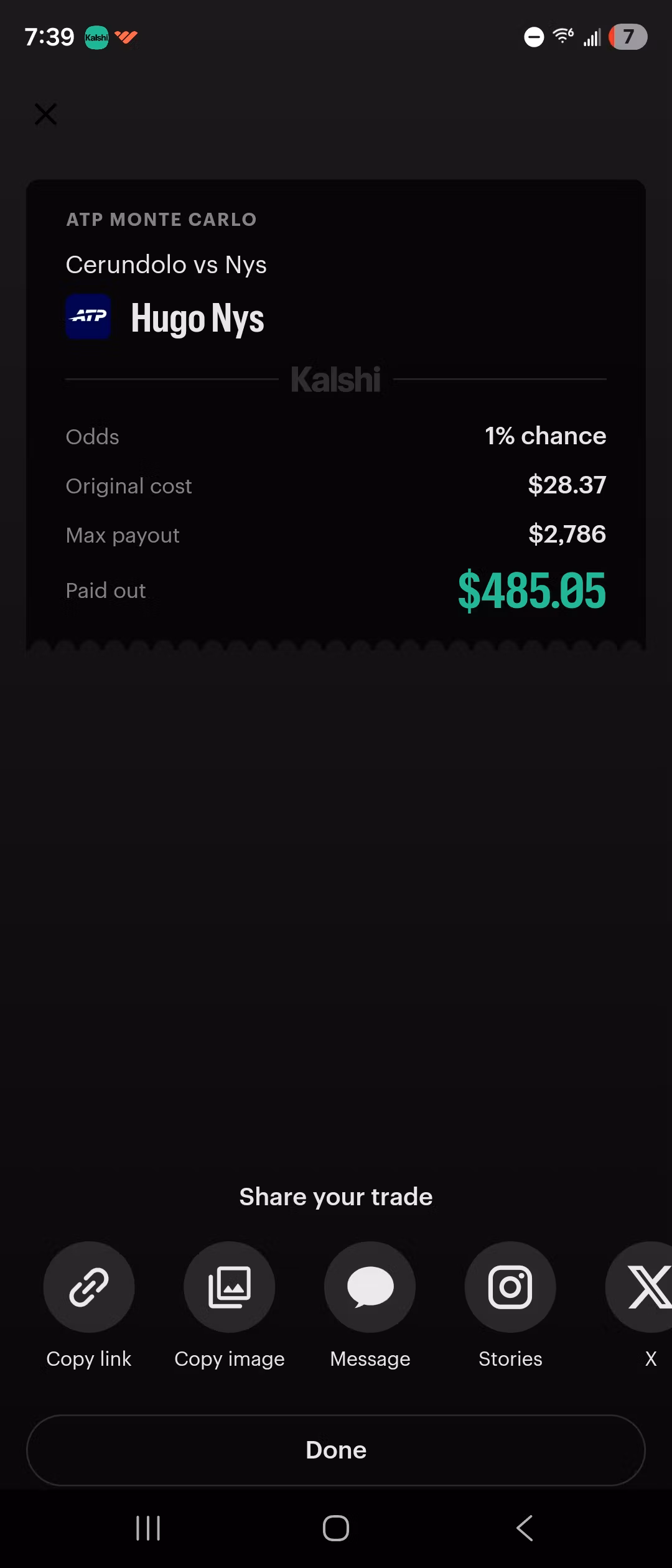The height and width of the screenshot is (1568, 672).
Task: Go back using system navigation
Action: click(525, 1528)
